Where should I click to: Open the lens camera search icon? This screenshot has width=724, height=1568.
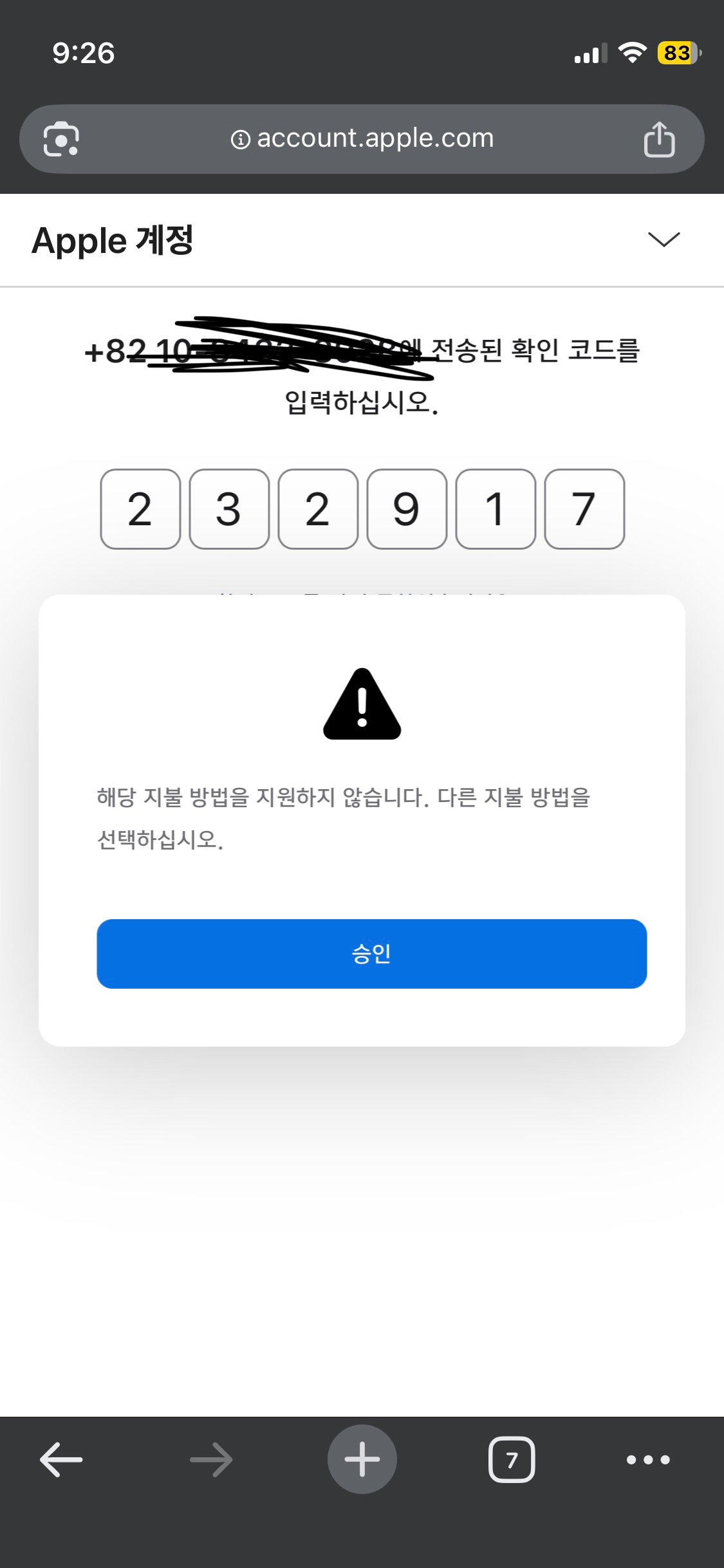pyautogui.click(x=61, y=139)
